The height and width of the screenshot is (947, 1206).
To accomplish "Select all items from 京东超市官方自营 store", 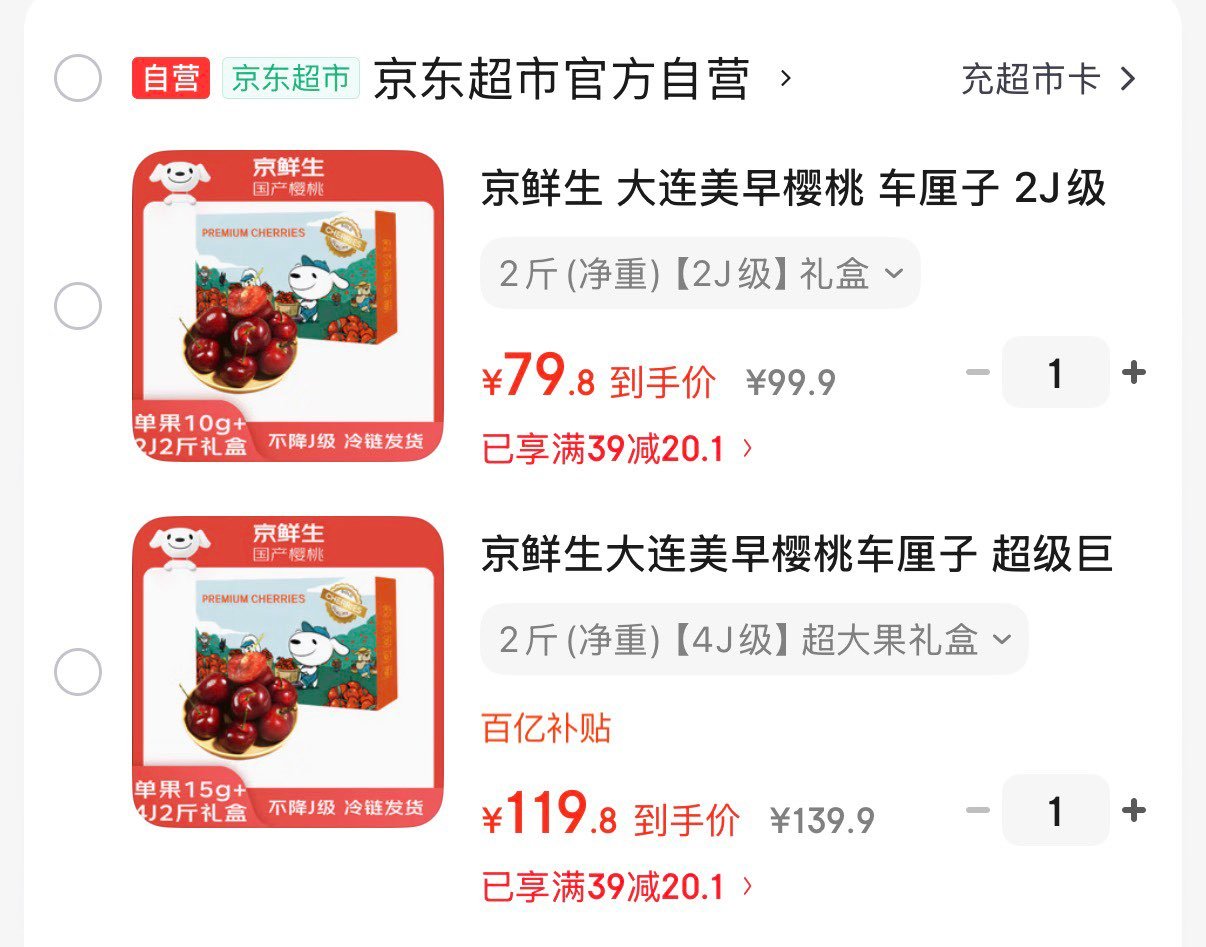I will 78,78.
